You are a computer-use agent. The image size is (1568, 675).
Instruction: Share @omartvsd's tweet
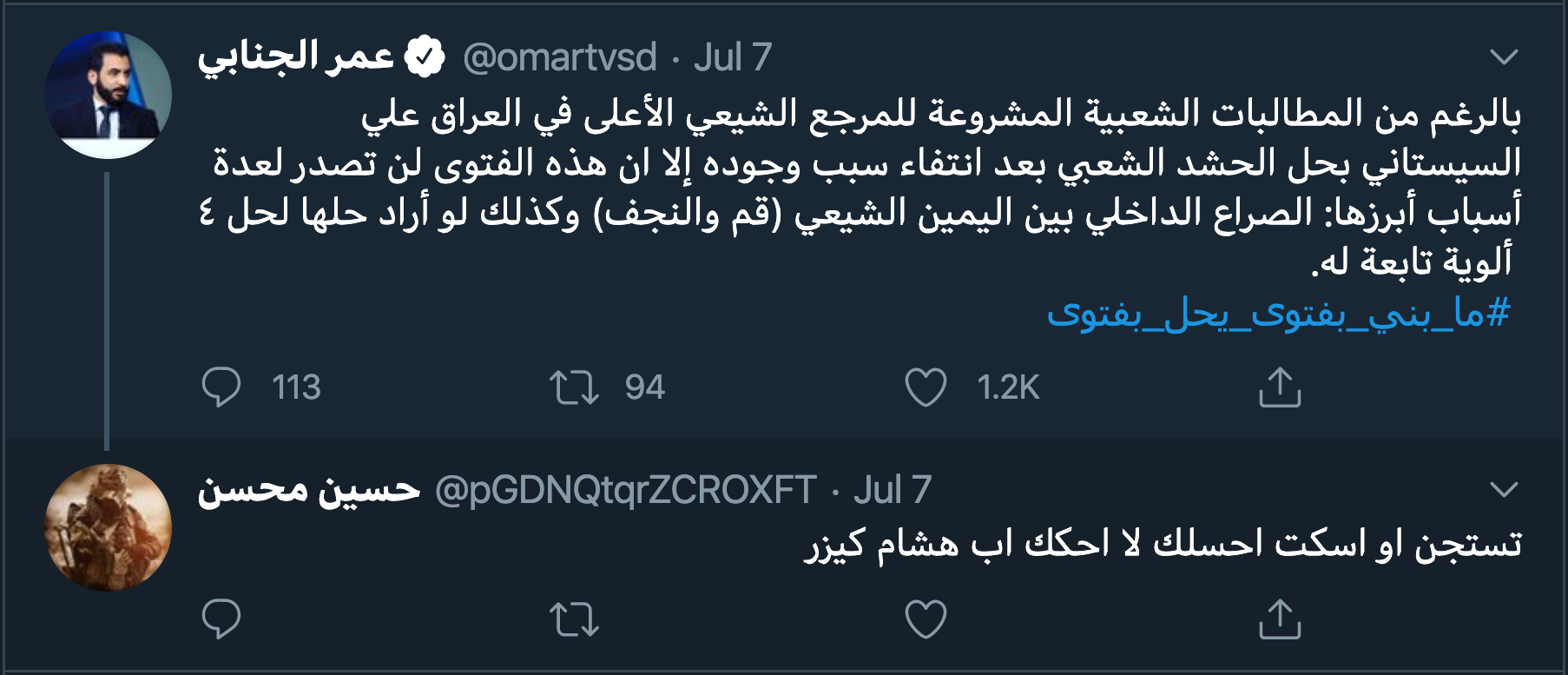click(1279, 387)
